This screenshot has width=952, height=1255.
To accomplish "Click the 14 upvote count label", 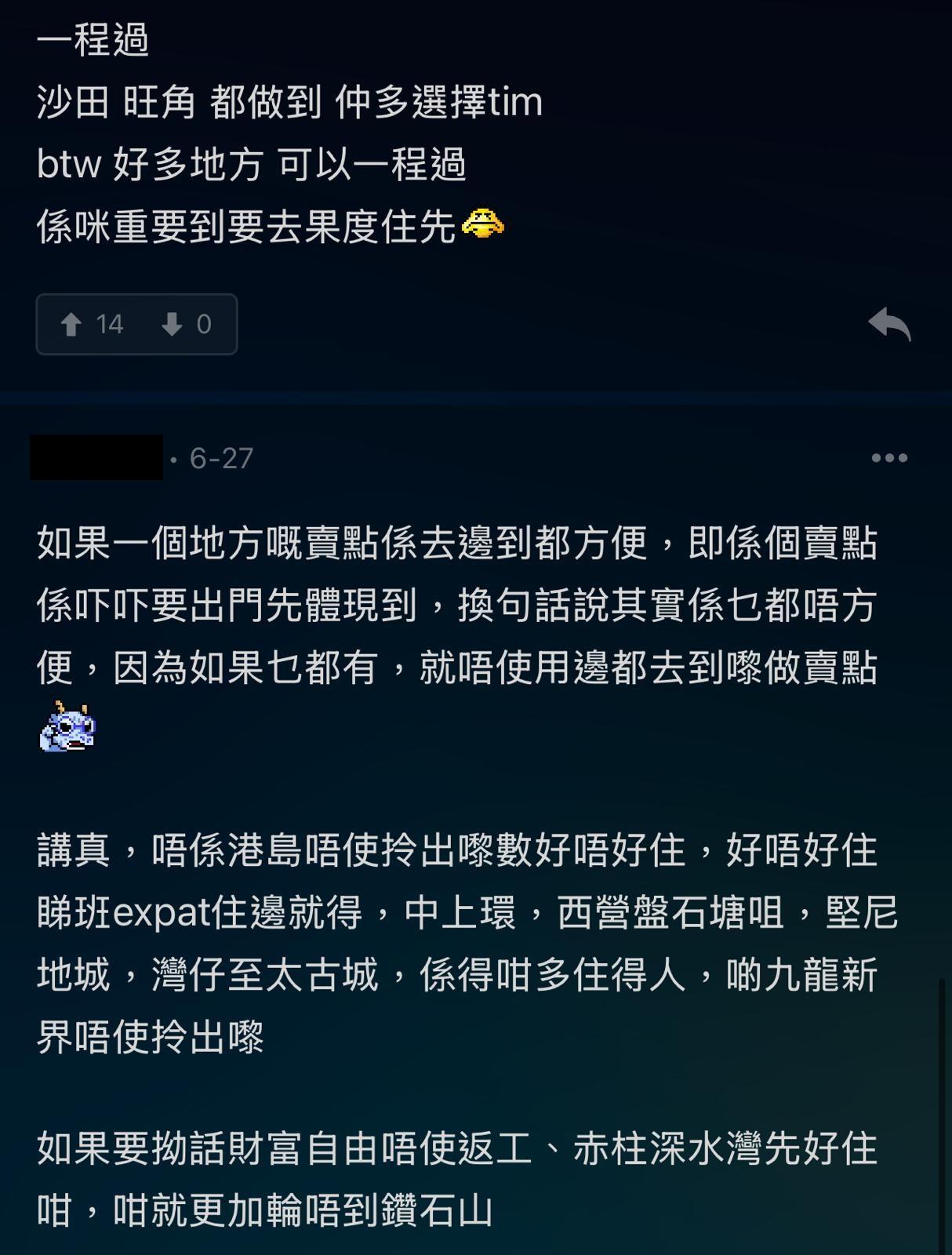I will click(x=108, y=324).
